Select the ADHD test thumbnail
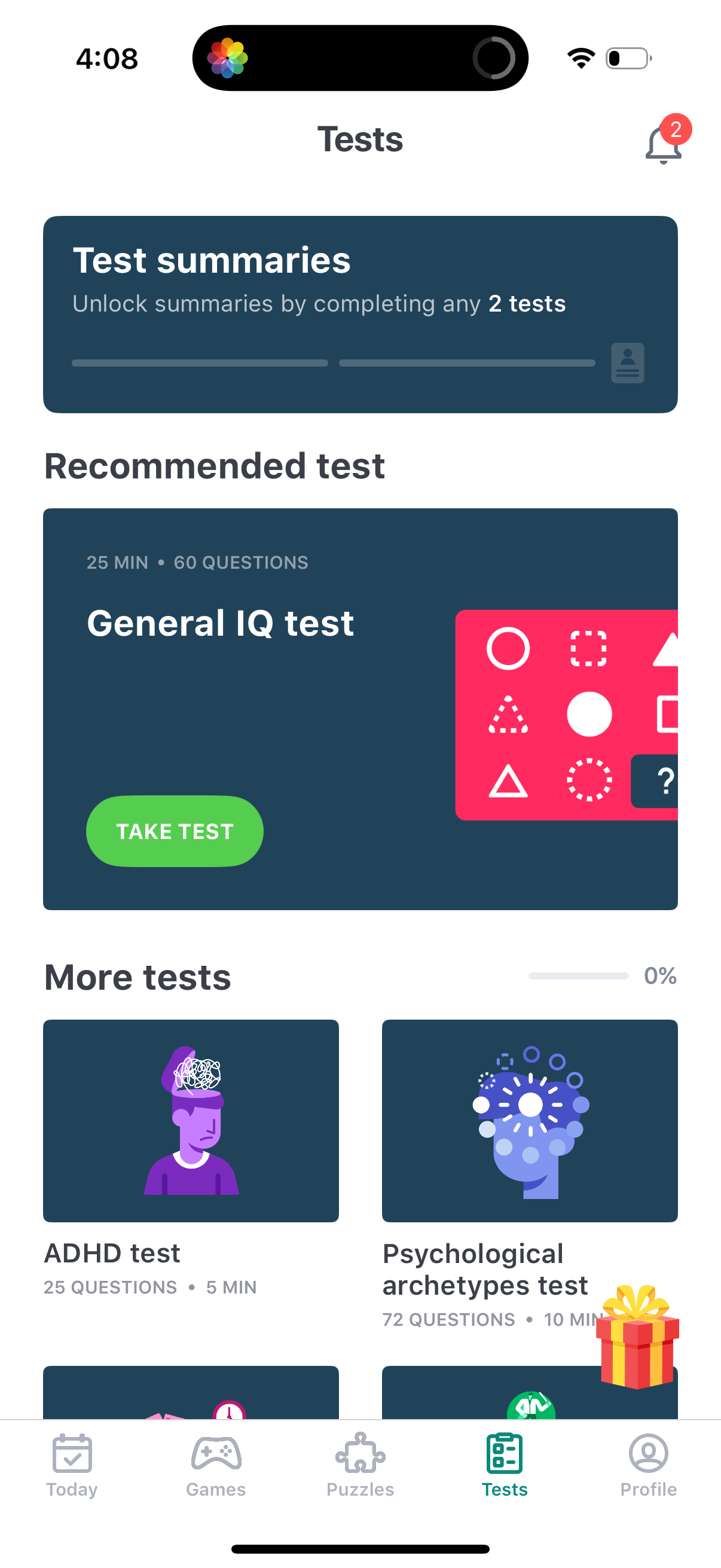The height and width of the screenshot is (1568, 721). [191, 1120]
